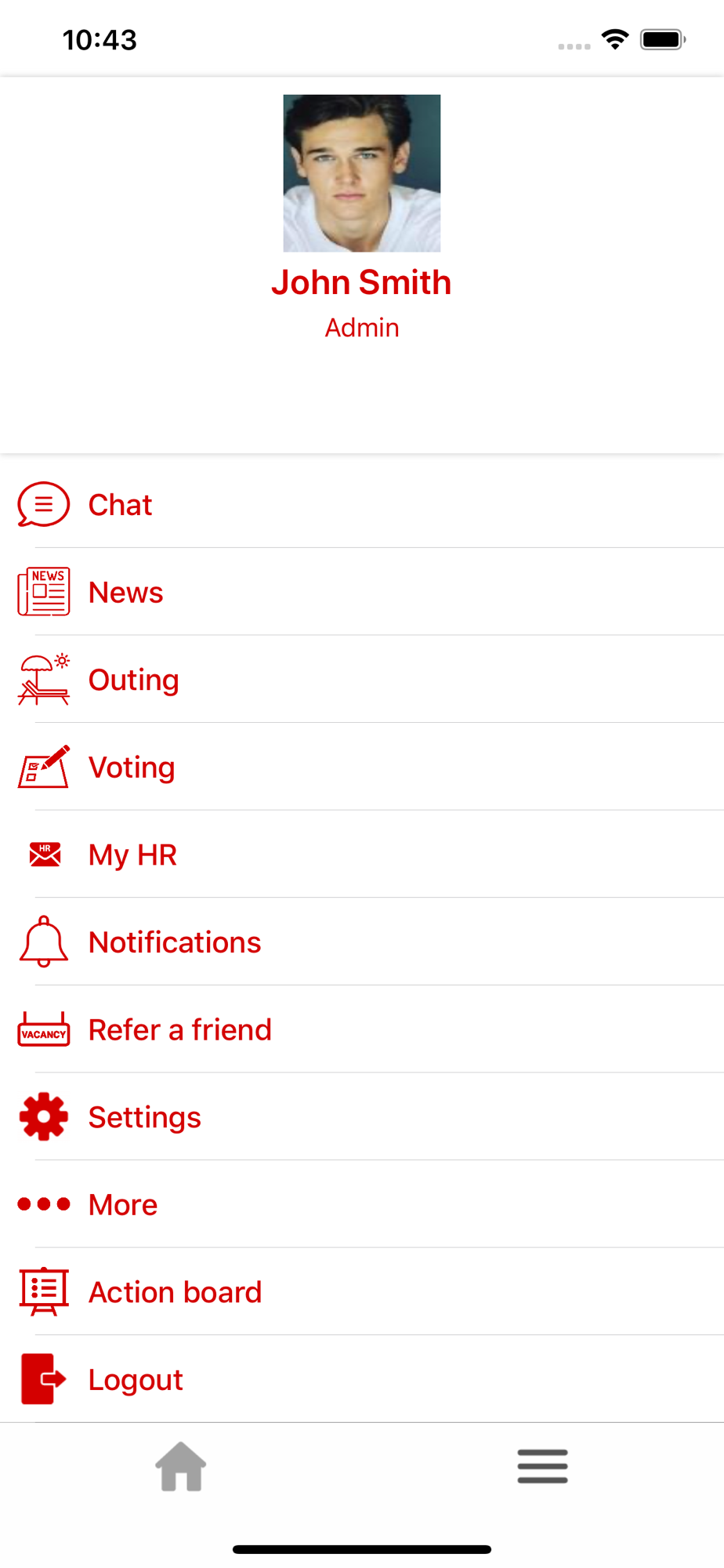Open the Action board
The height and width of the screenshot is (1568, 724).
pyautogui.click(x=175, y=1292)
